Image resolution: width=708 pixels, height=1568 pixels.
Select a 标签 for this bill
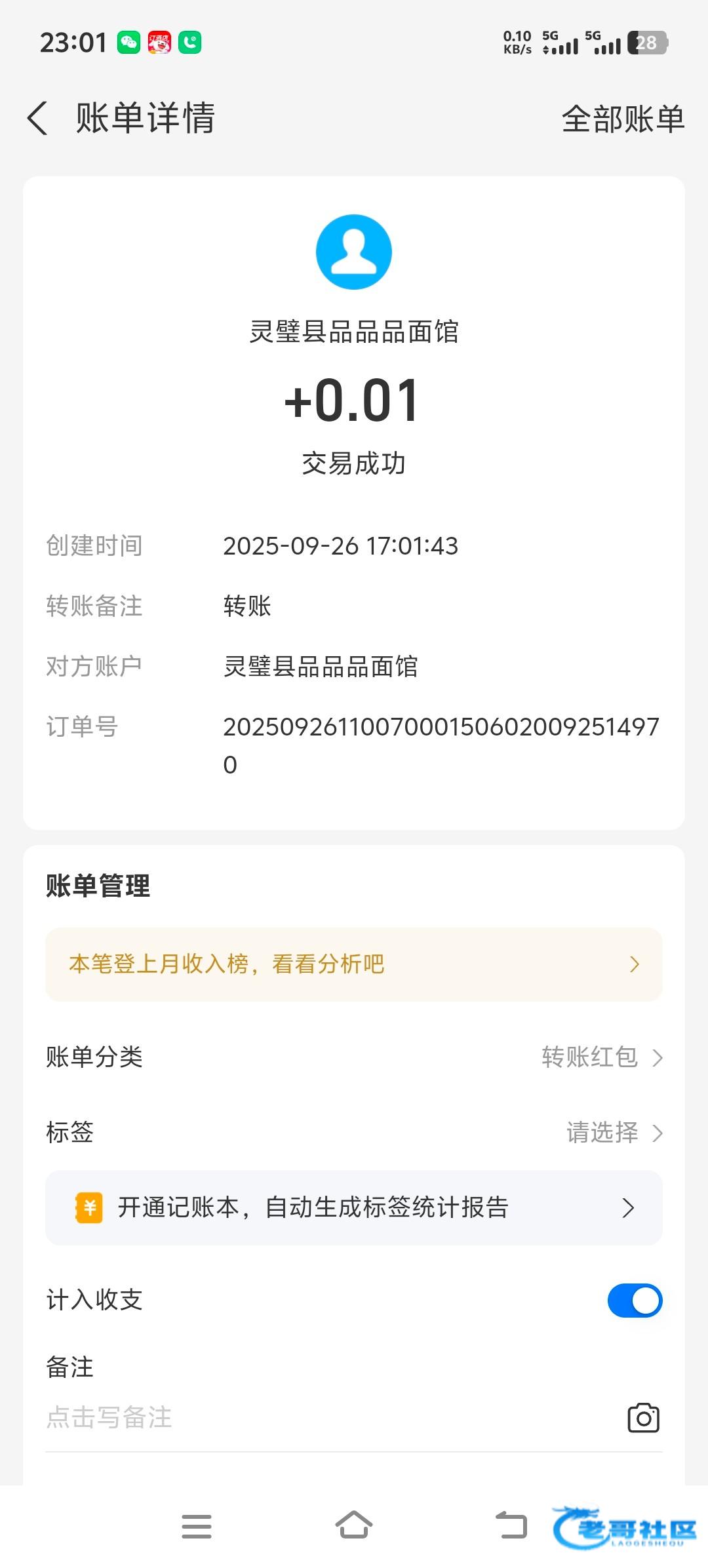354,1132
